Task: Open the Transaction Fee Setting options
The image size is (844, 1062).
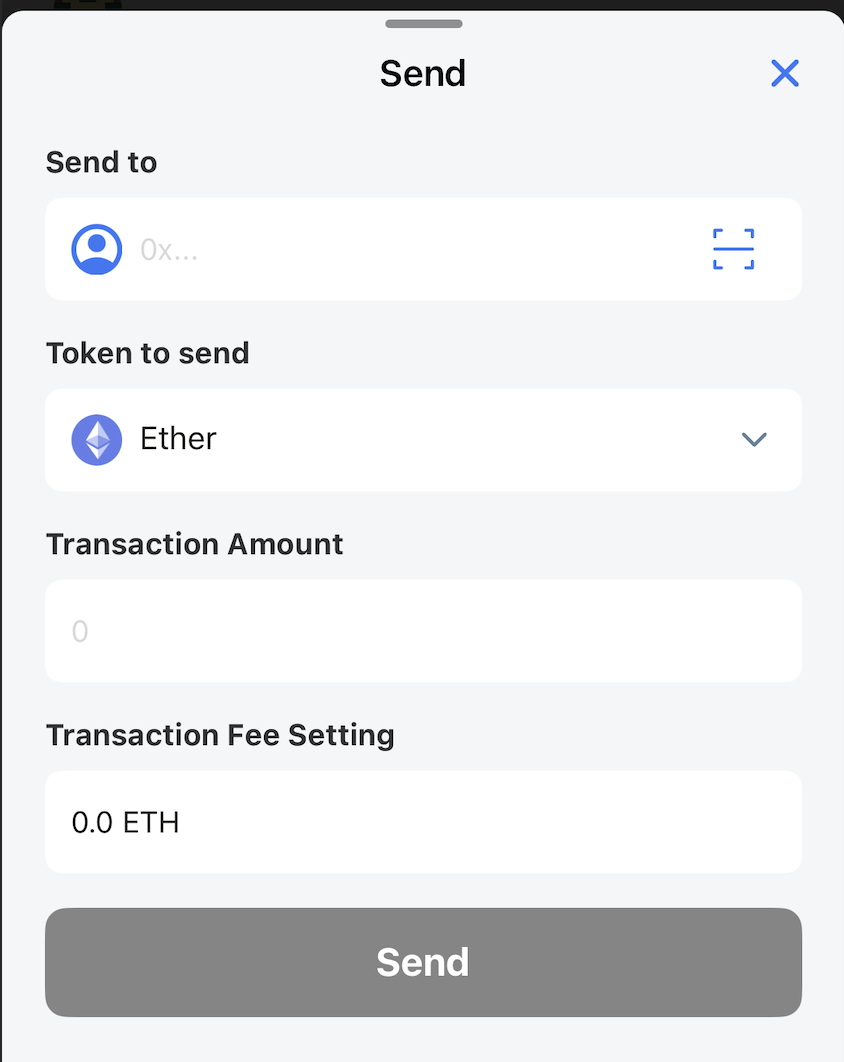Action: tap(422, 822)
